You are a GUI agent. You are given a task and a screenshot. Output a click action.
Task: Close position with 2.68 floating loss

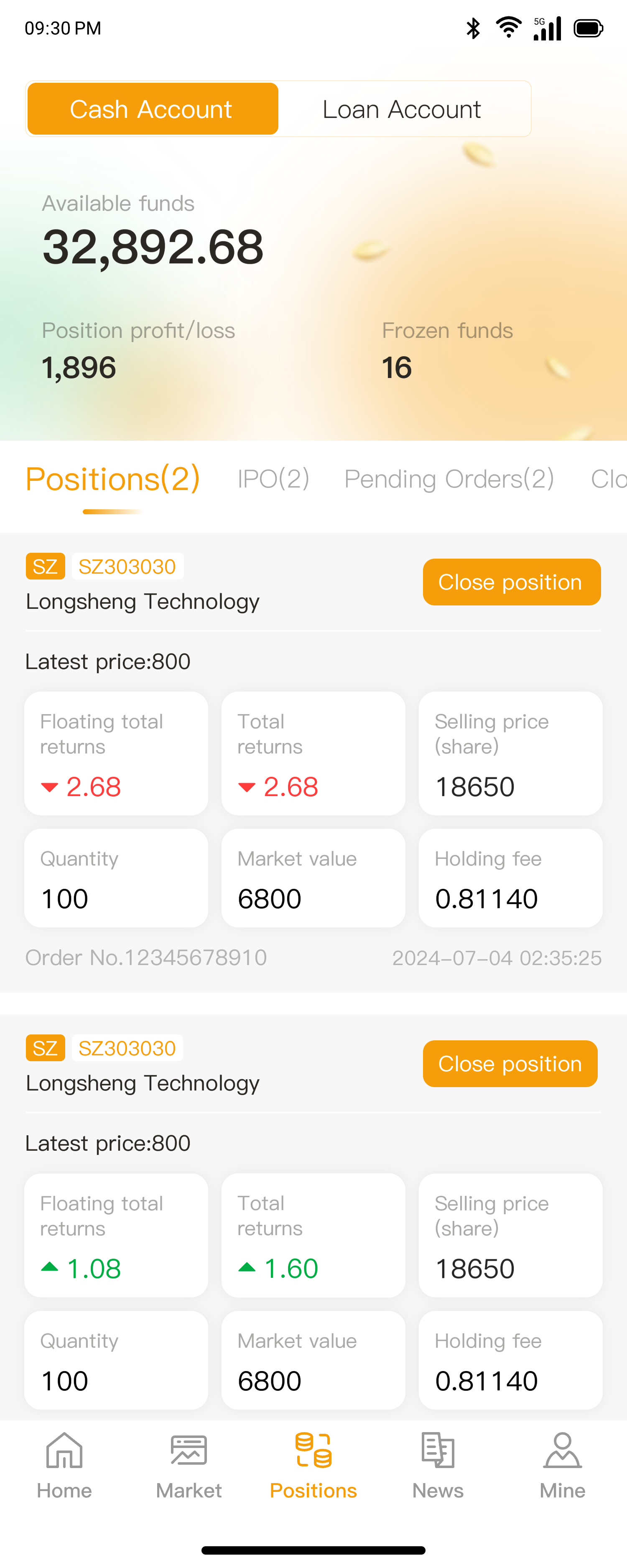point(511,582)
